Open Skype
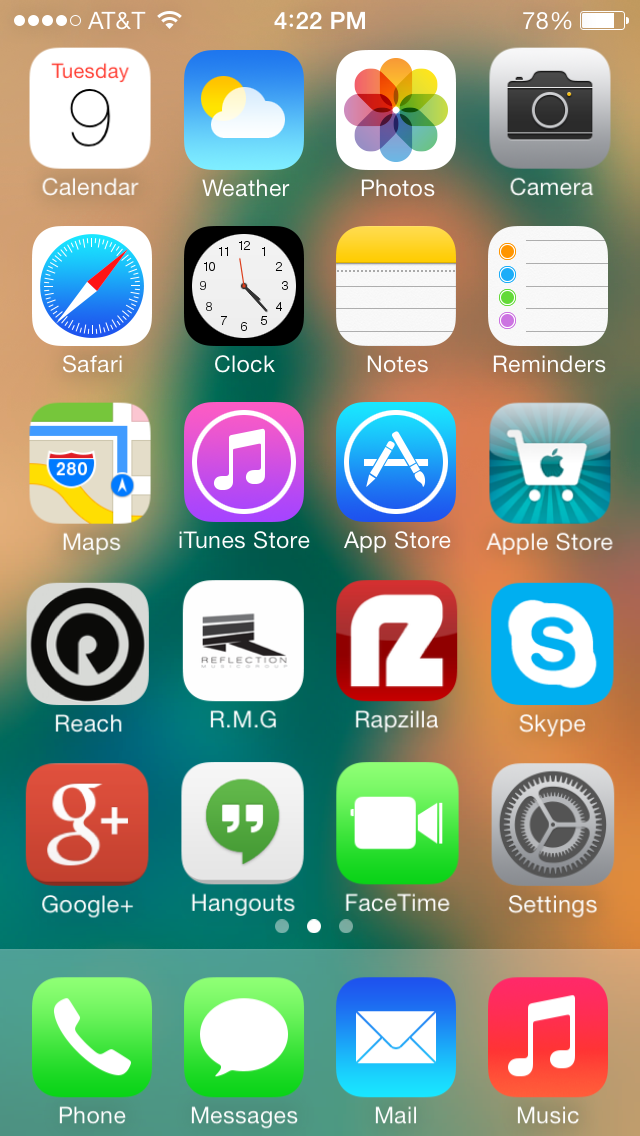This screenshot has width=640, height=1136. pos(552,643)
